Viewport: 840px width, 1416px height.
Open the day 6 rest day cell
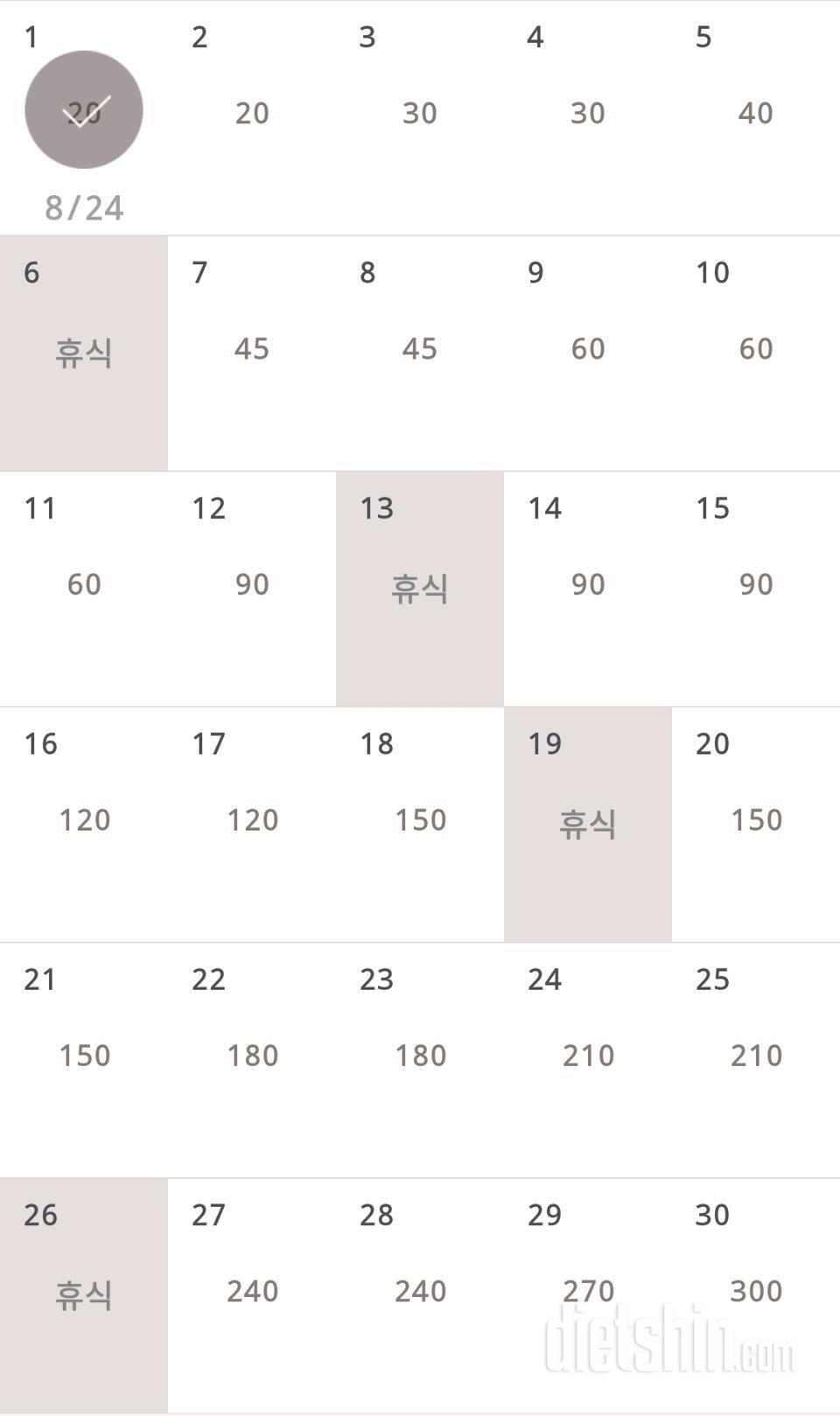point(84,354)
